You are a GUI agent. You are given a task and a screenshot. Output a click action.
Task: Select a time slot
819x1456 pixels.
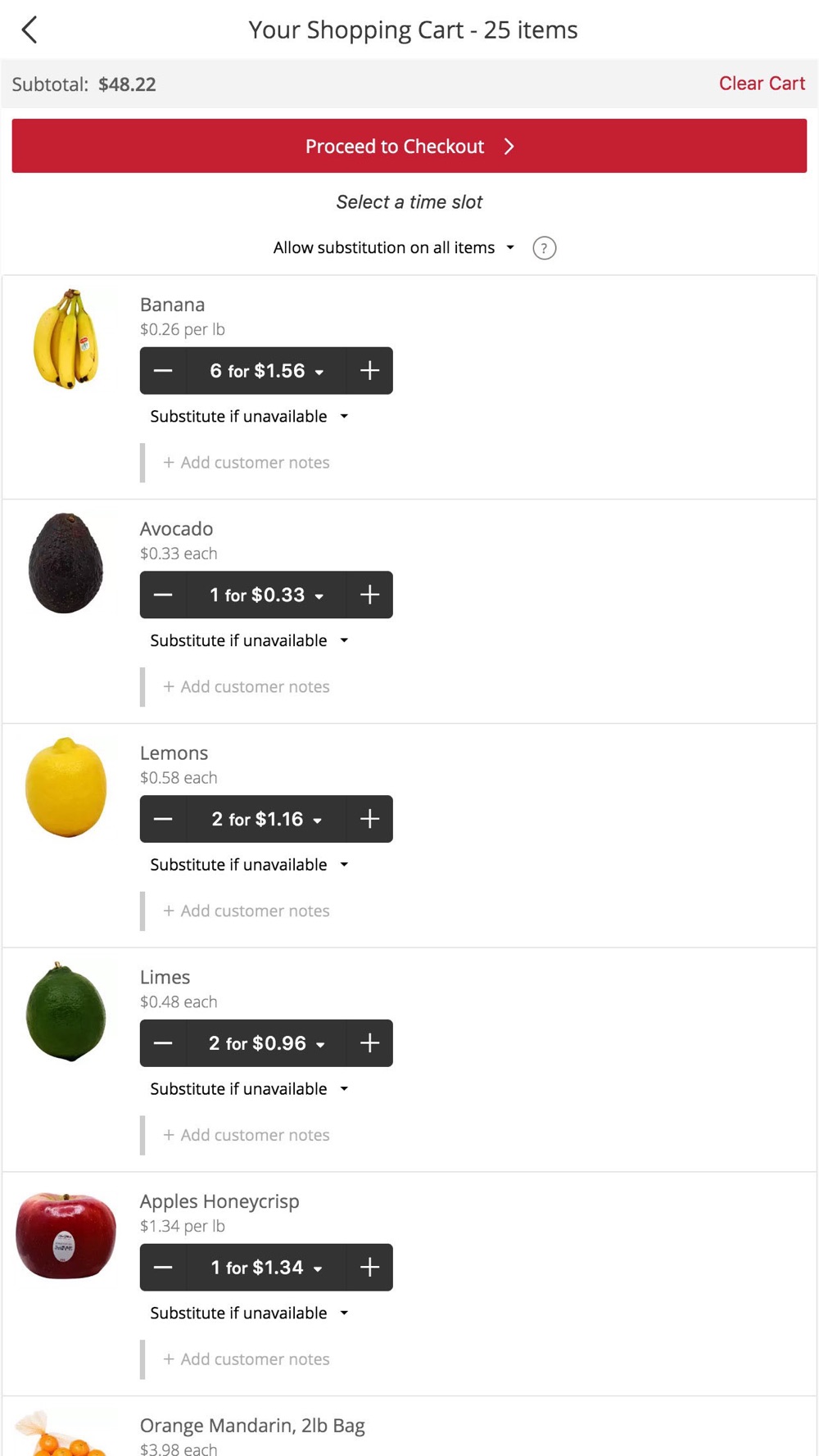coord(409,201)
